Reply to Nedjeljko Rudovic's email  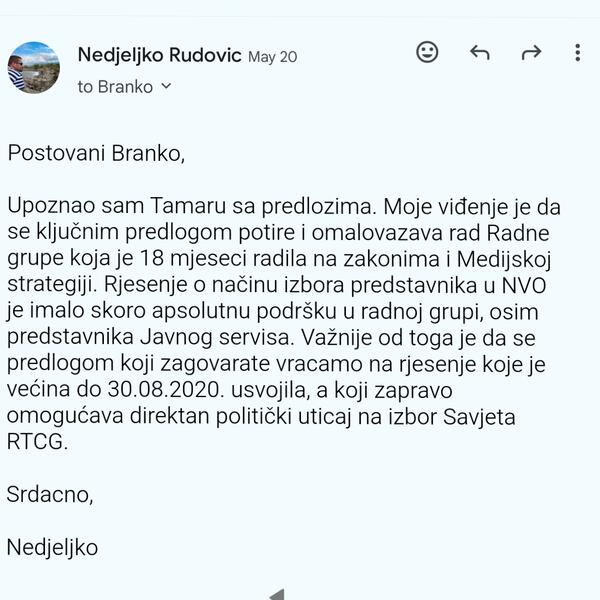pos(480,53)
